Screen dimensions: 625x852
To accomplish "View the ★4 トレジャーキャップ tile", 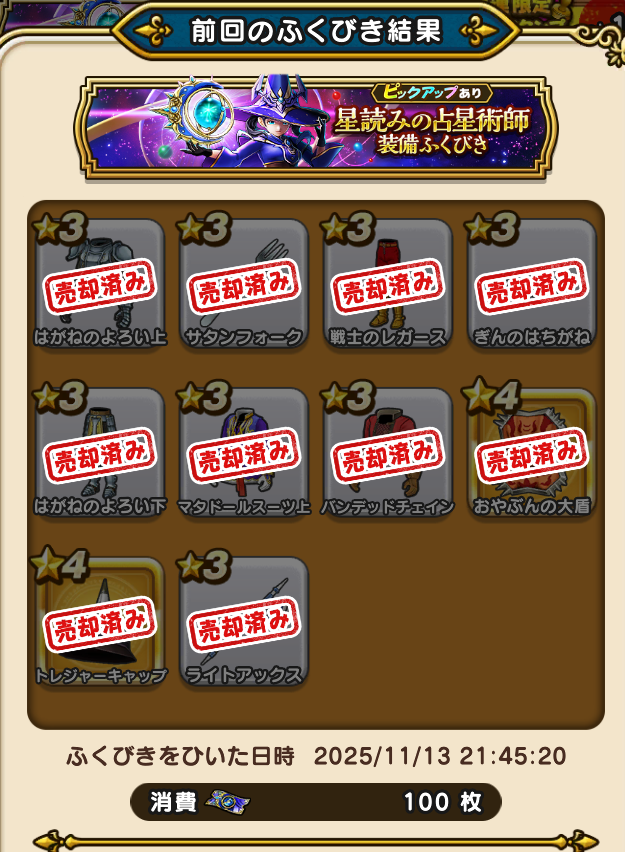I will click(100, 622).
